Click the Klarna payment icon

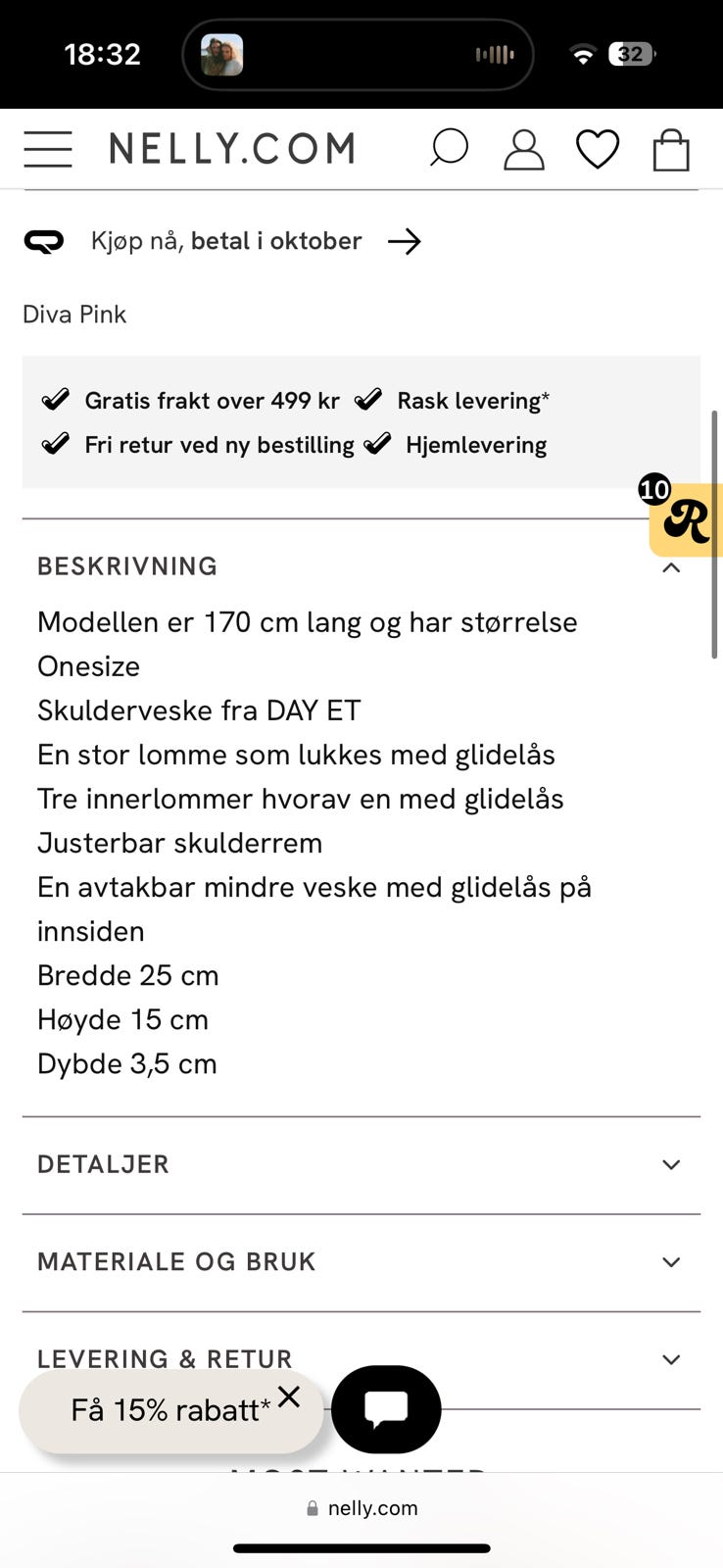(43, 240)
